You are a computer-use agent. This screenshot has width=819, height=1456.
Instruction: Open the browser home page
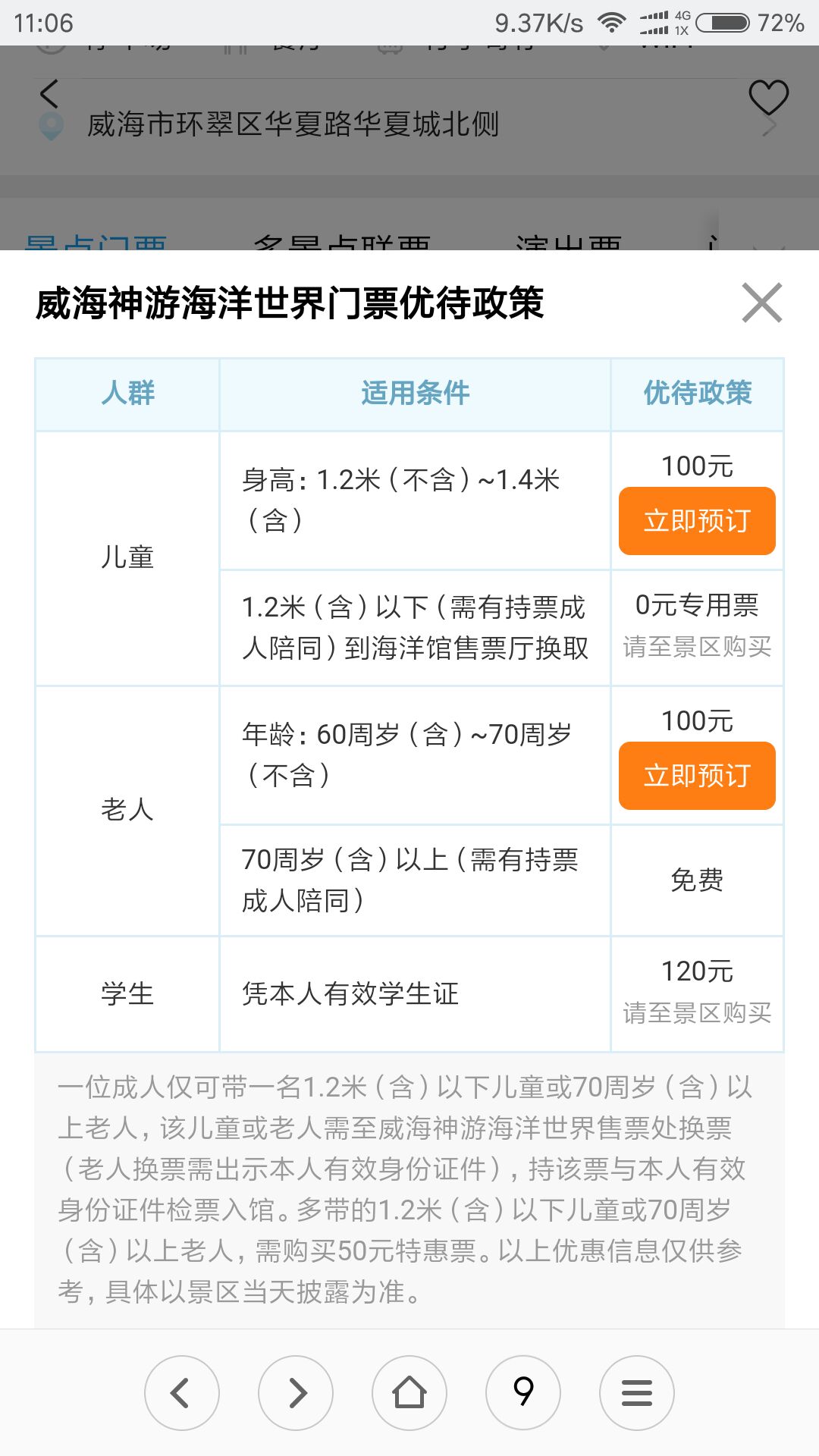(409, 1393)
